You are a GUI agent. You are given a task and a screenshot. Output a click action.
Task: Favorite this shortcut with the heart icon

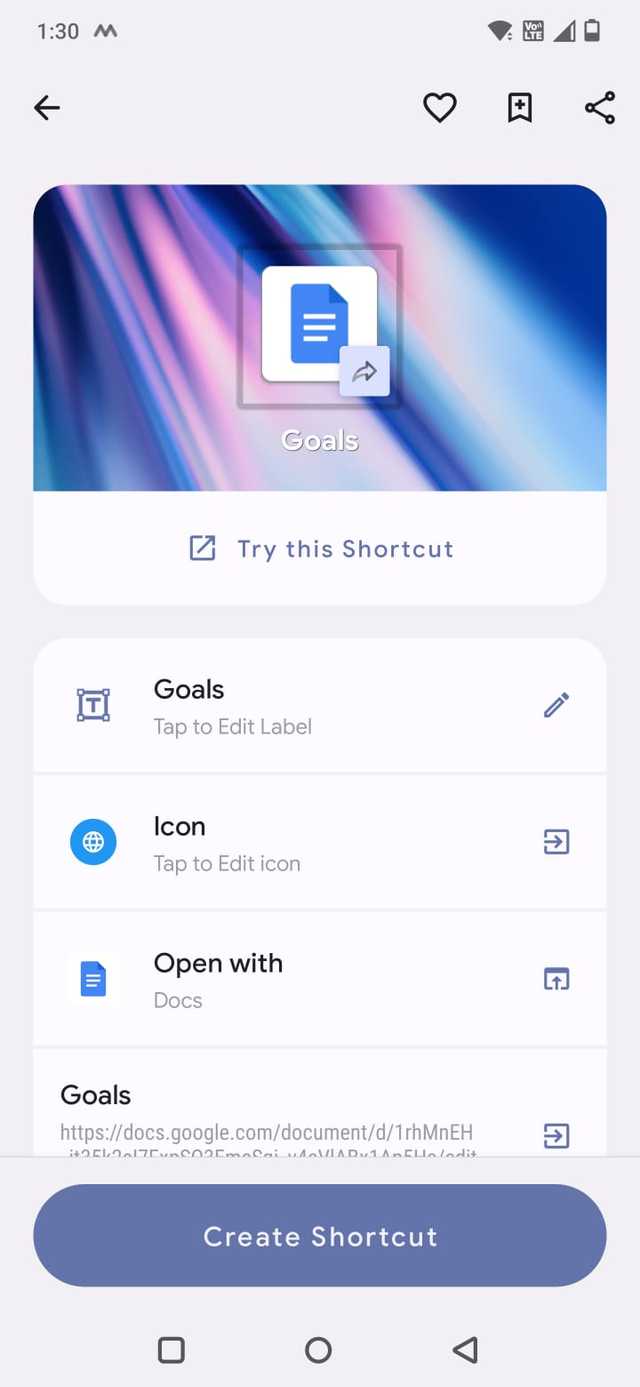pos(439,108)
